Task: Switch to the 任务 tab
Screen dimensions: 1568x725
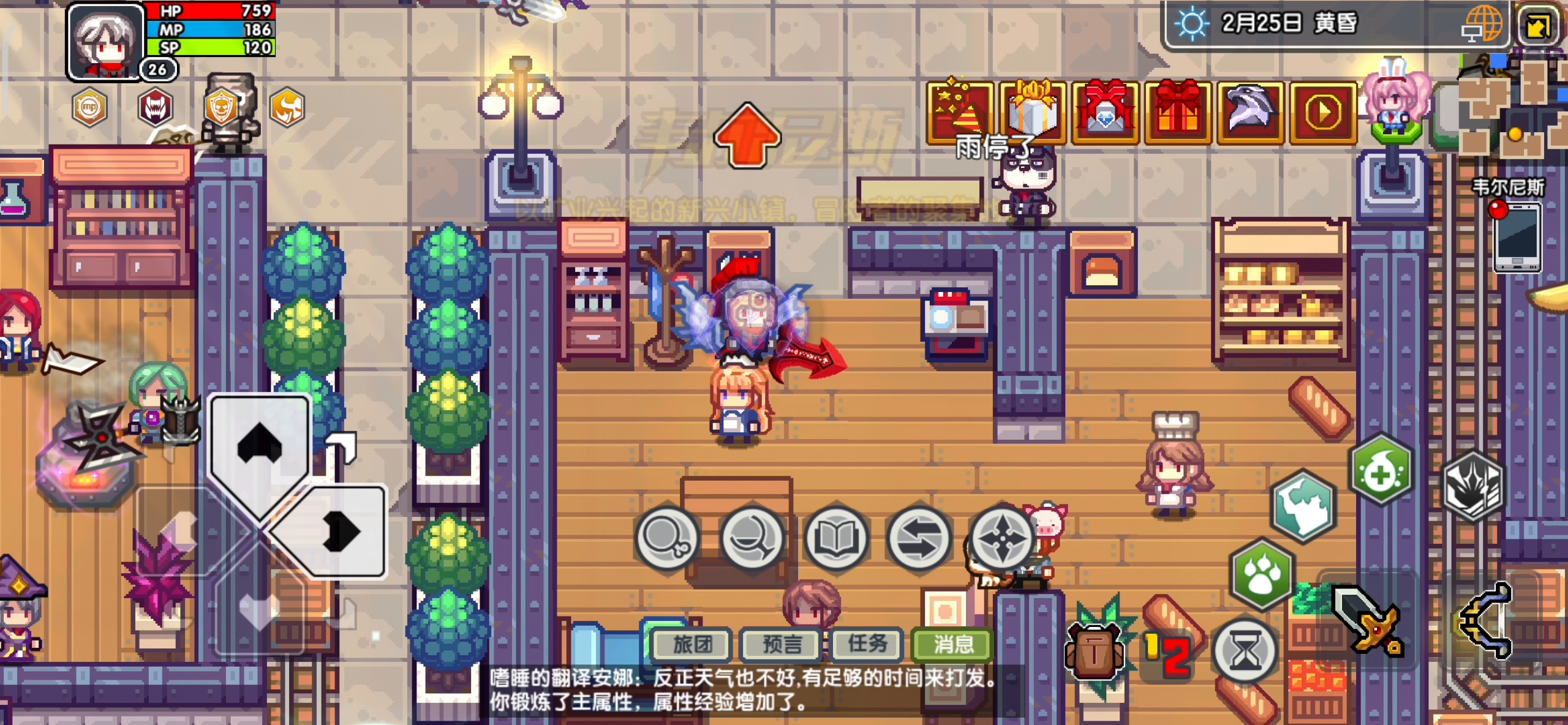Action: point(867,644)
